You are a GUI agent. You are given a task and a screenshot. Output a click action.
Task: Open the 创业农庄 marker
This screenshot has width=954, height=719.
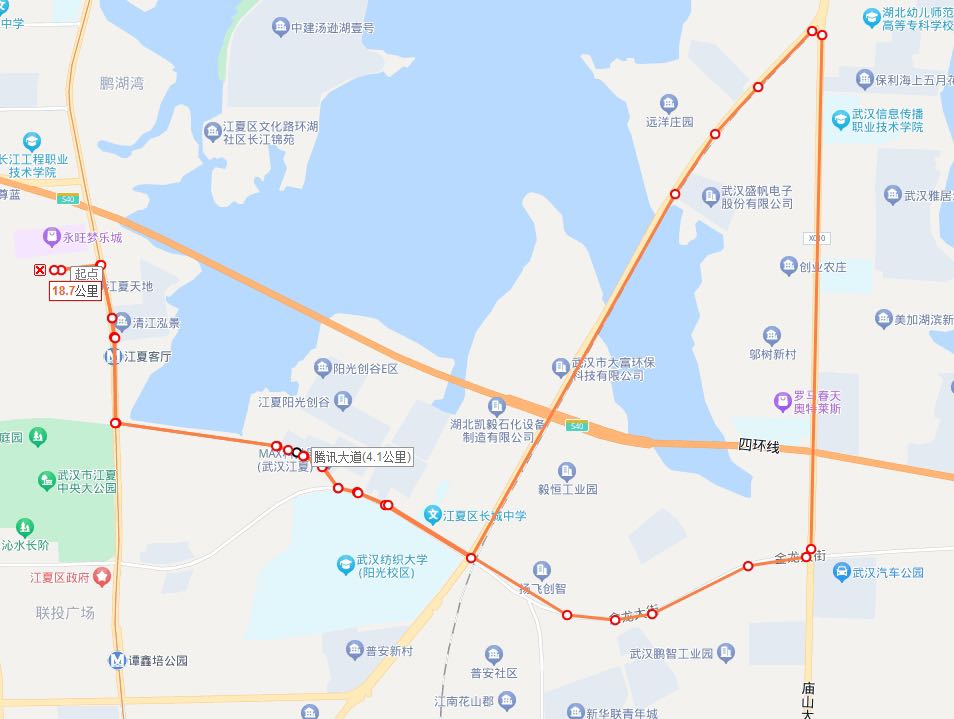point(788,266)
